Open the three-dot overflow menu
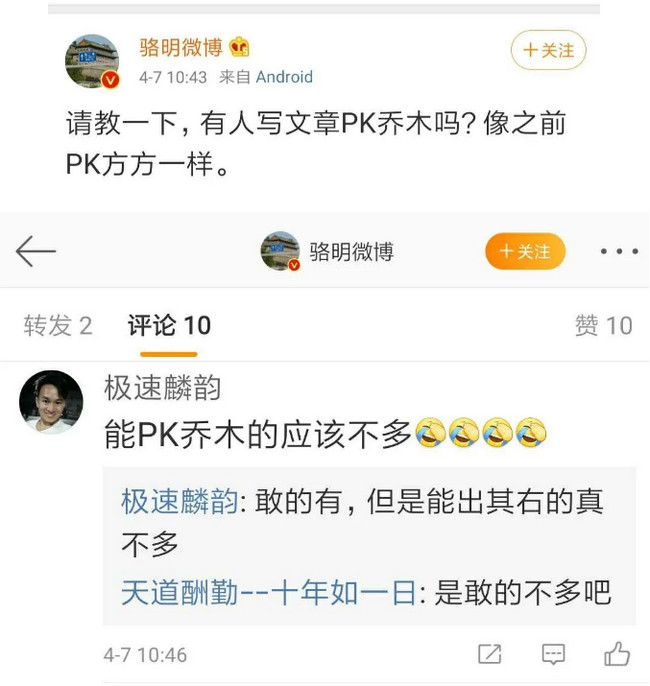Image resolution: width=650 pixels, height=686 pixels. tap(619, 252)
